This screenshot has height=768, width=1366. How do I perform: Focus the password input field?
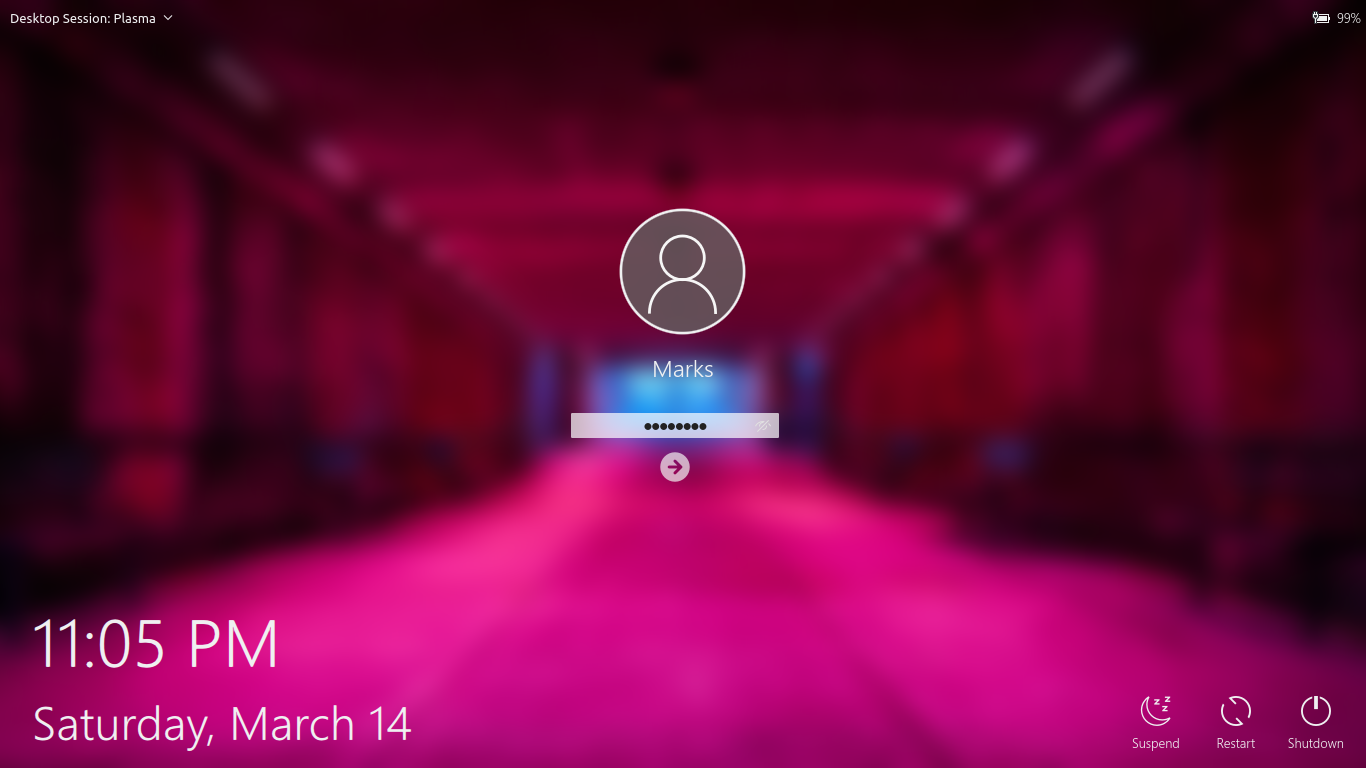coord(660,426)
